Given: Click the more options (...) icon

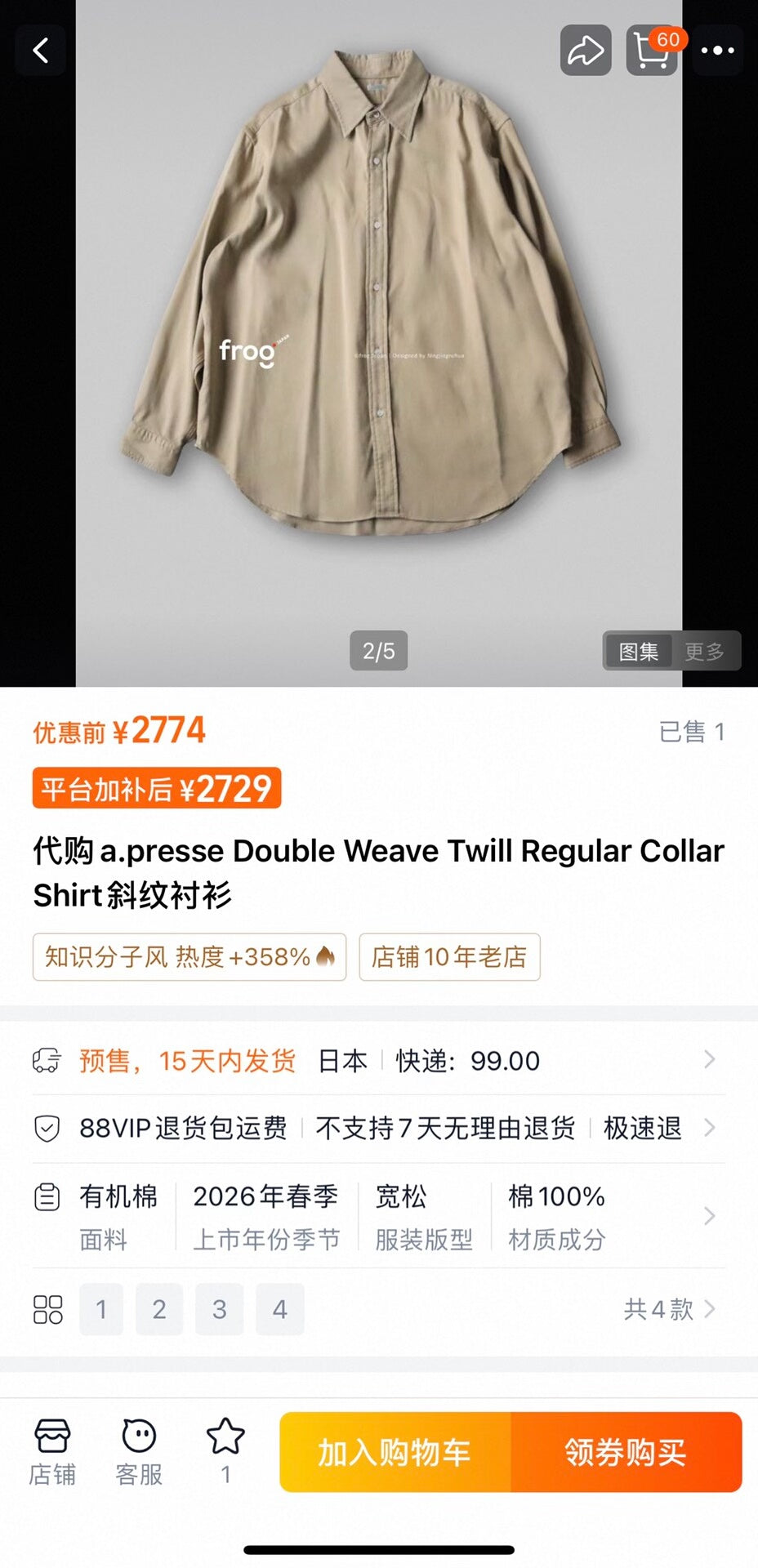Looking at the screenshot, I should [x=716, y=51].
